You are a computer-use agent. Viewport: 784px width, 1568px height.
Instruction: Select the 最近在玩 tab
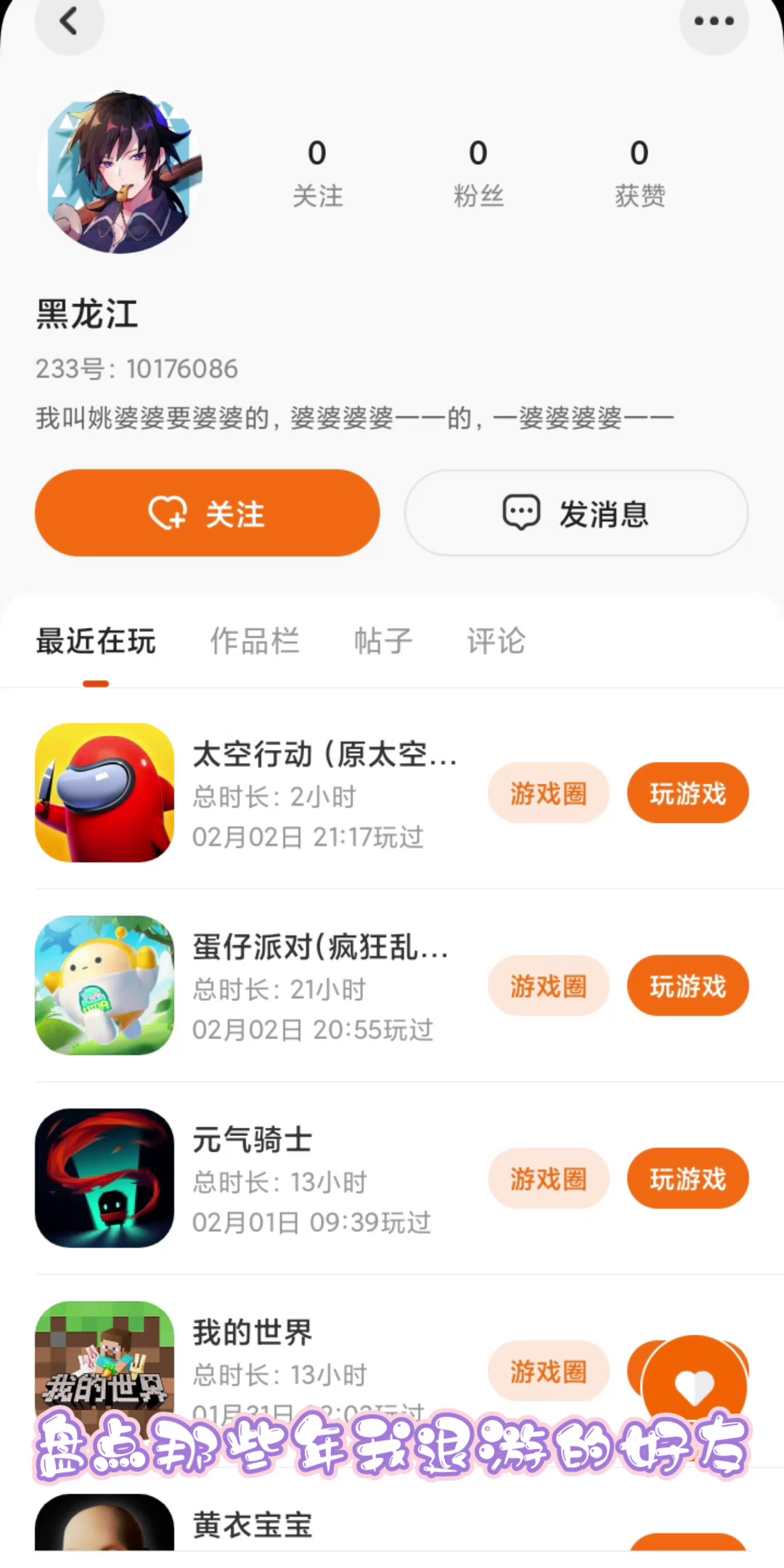tap(96, 641)
